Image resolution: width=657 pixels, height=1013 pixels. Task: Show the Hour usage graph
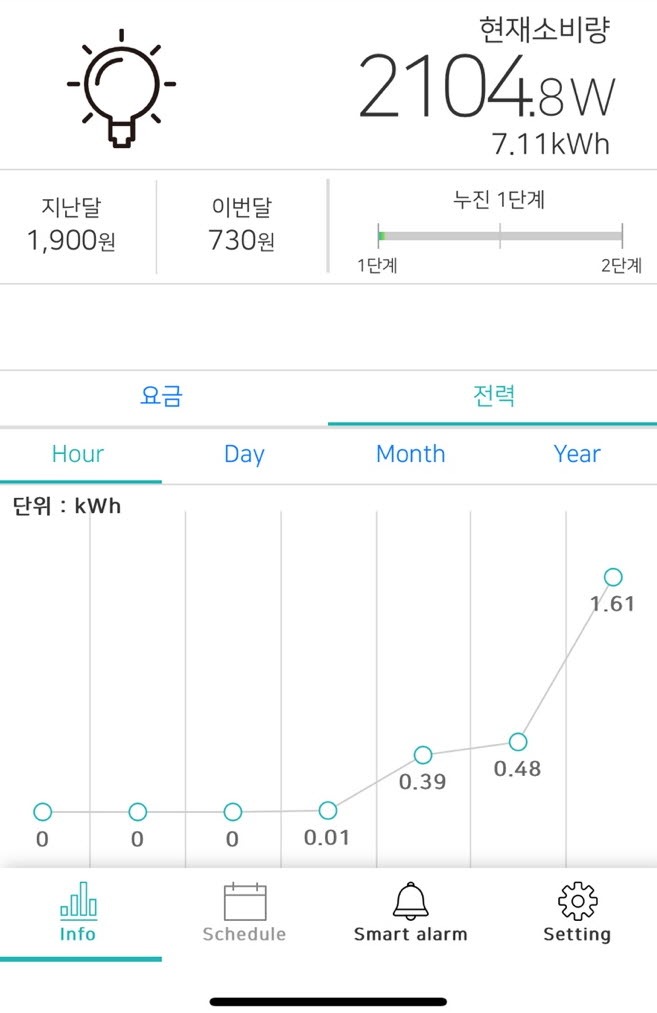(78, 454)
